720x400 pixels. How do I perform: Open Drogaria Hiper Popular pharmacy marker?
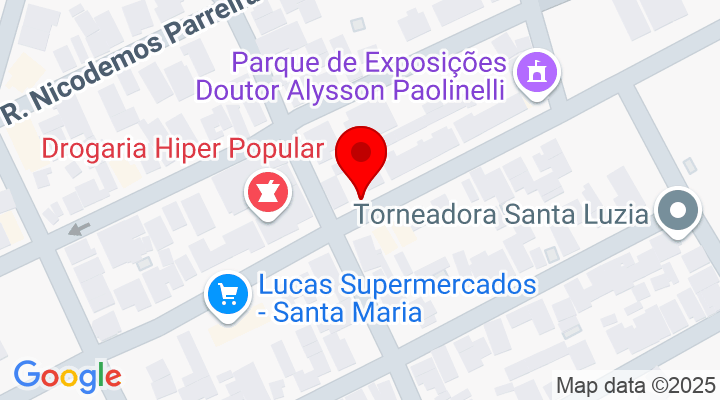(268, 189)
